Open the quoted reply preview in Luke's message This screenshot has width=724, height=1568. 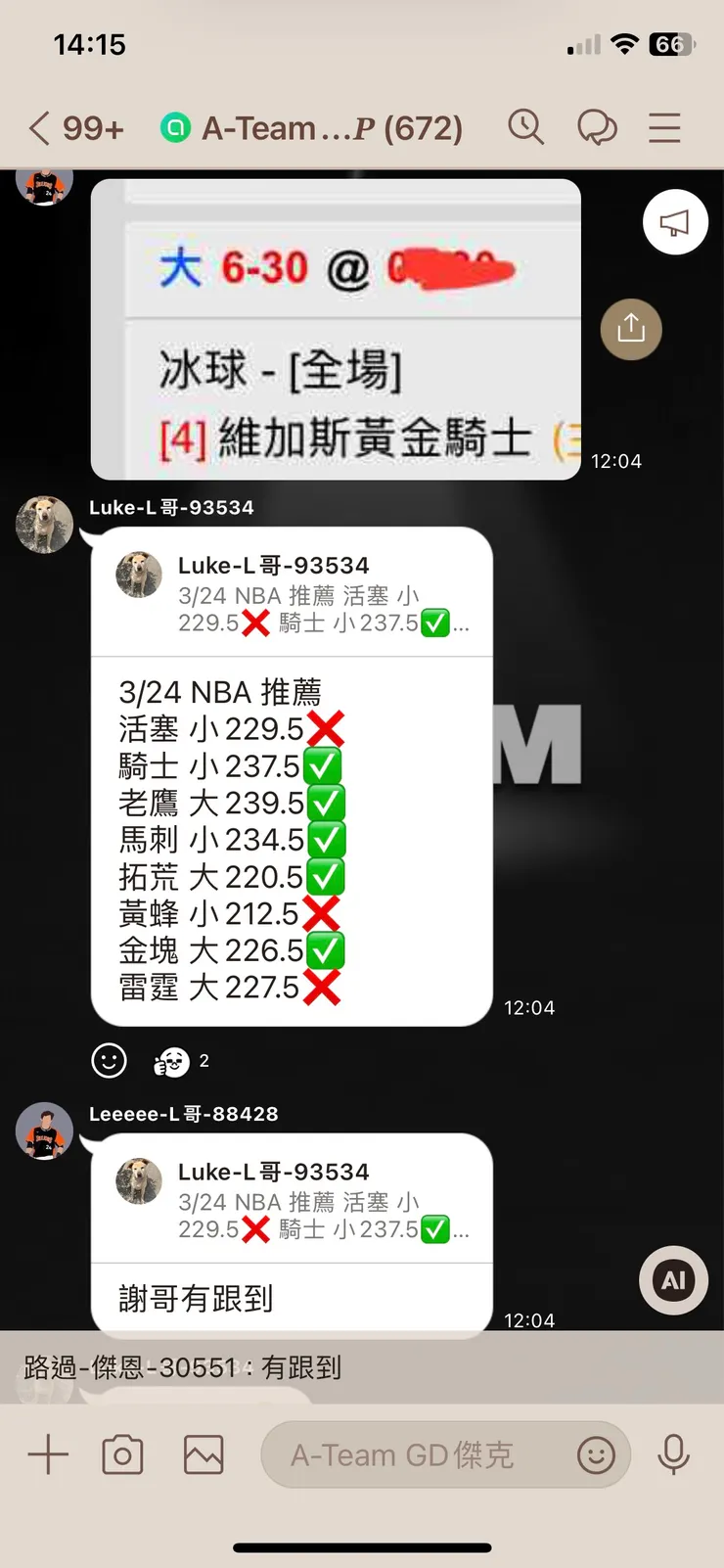(292, 590)
